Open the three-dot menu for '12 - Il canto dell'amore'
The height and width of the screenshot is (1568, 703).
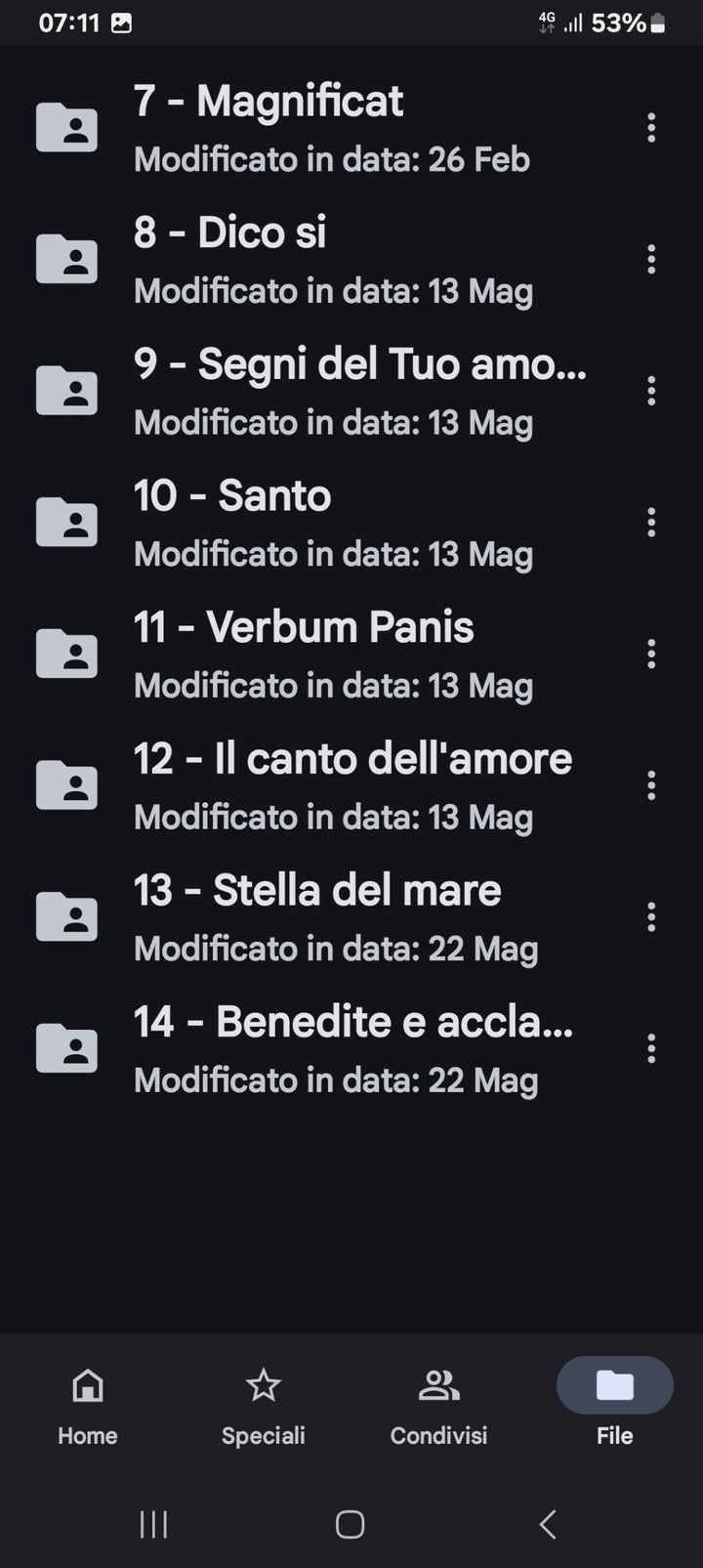651,784
